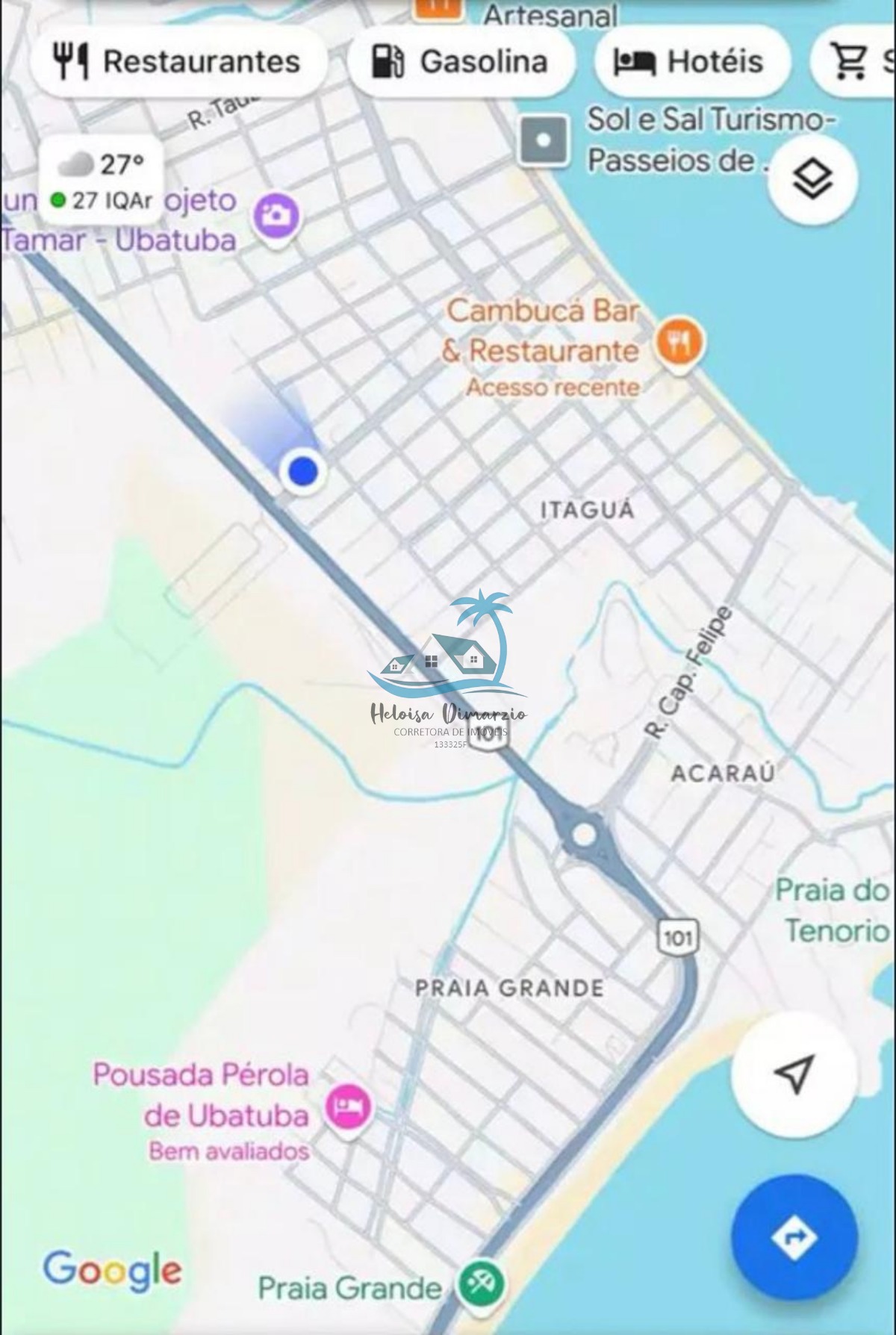
Task: Open the Projeto Tamar - Ubatuba marker
Action: pos(276,217)
